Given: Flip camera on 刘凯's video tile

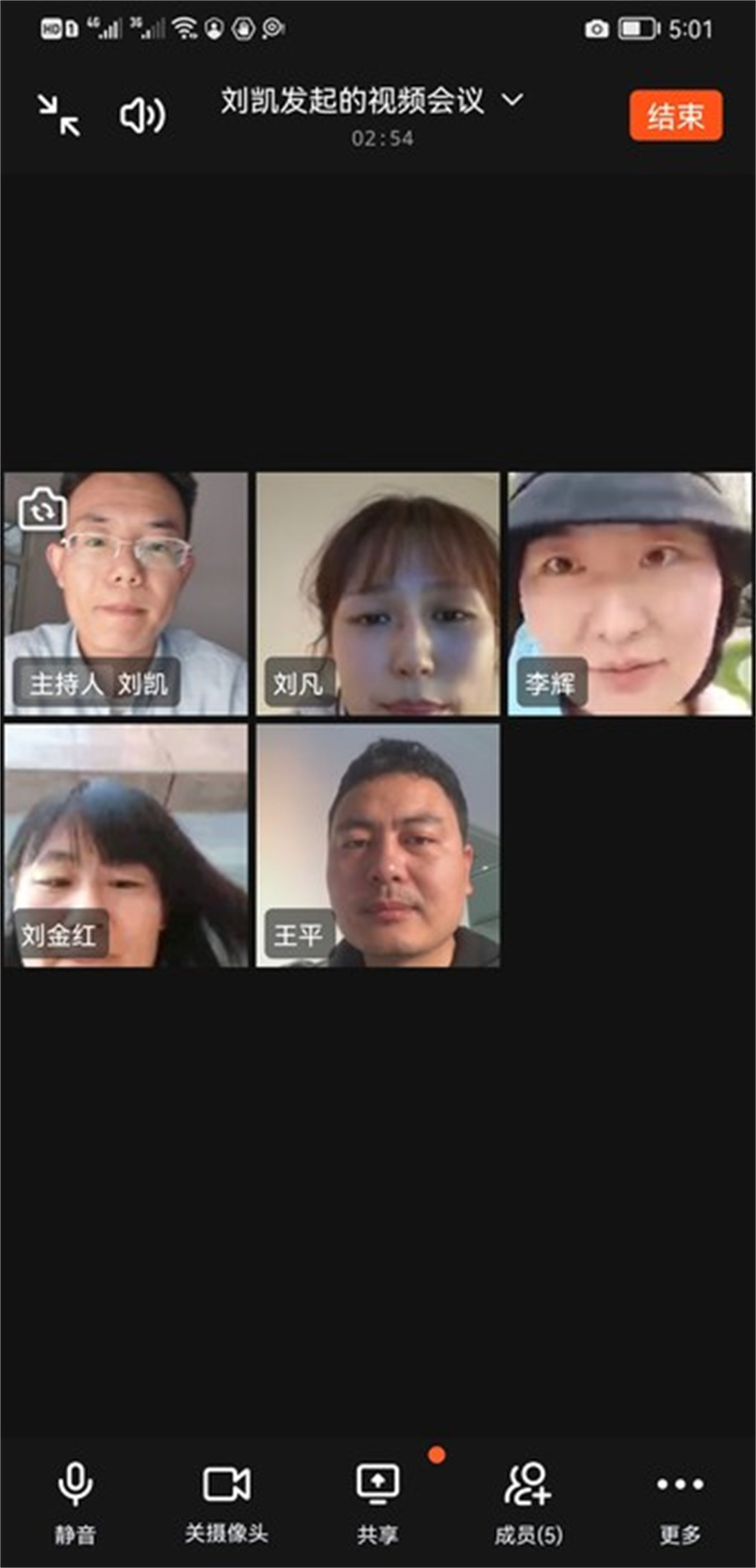Looking at the screenshot, I should point(42,510).
